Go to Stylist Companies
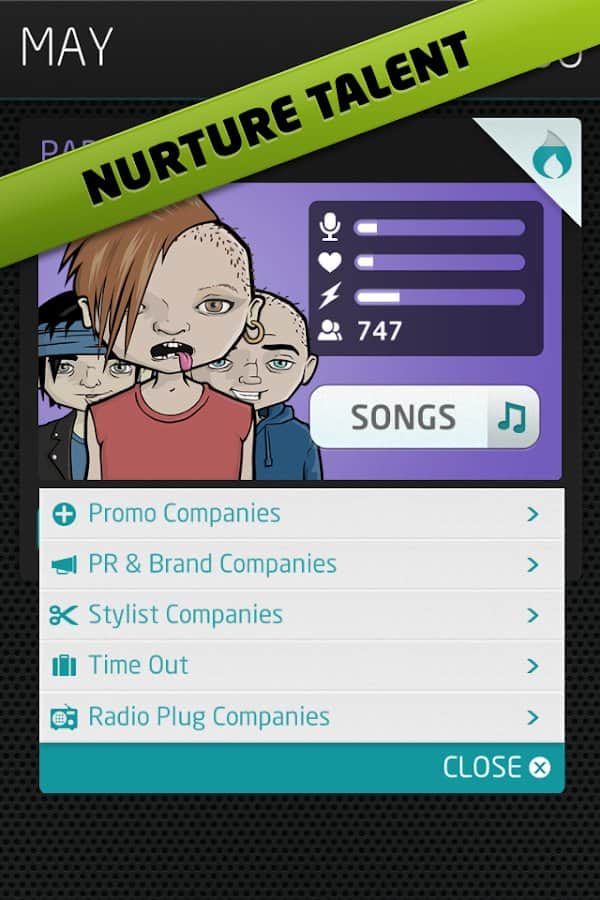600x900 pixels. point(300,615)
